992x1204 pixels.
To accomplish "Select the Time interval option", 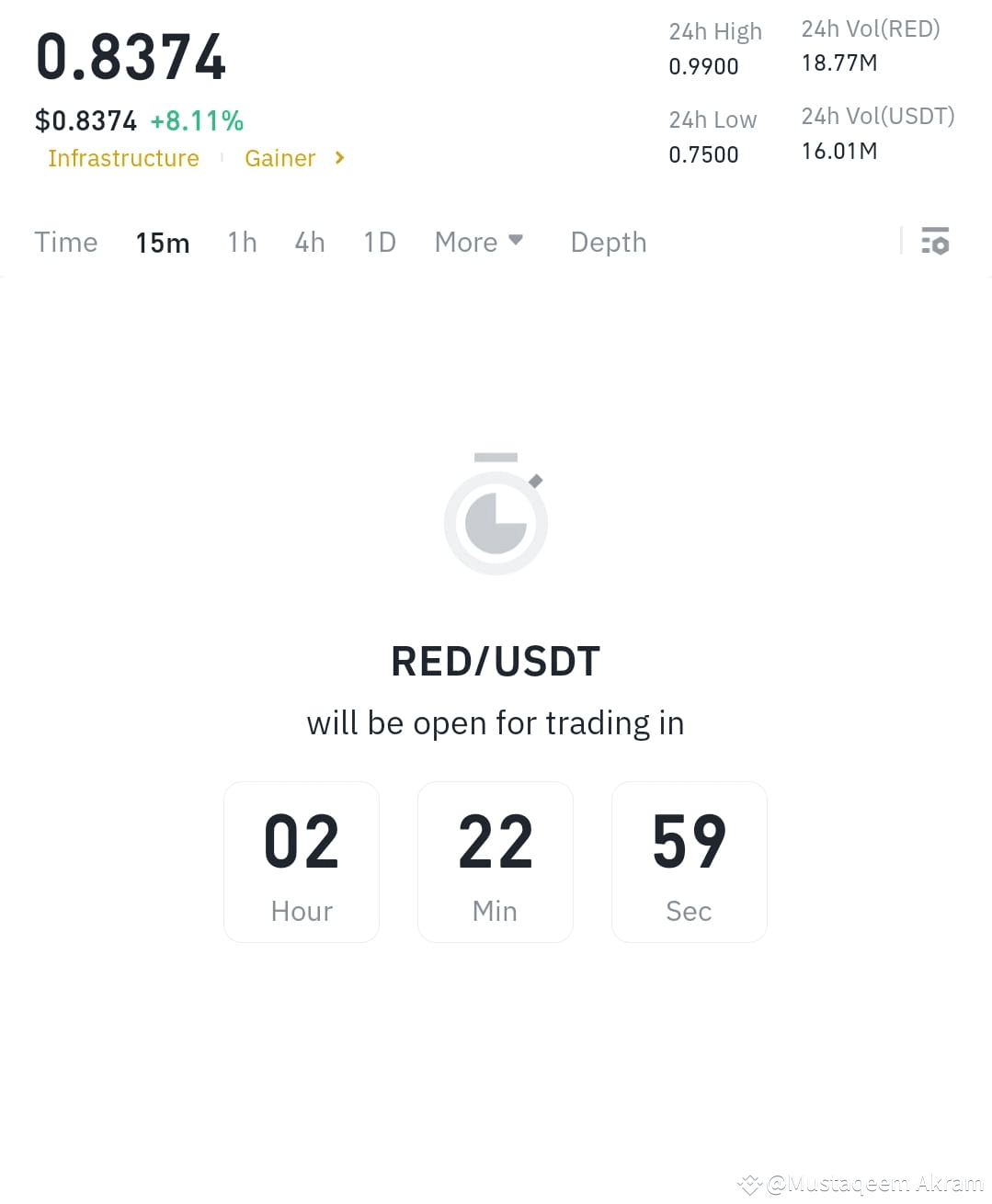I will click(x=66, y=242).
